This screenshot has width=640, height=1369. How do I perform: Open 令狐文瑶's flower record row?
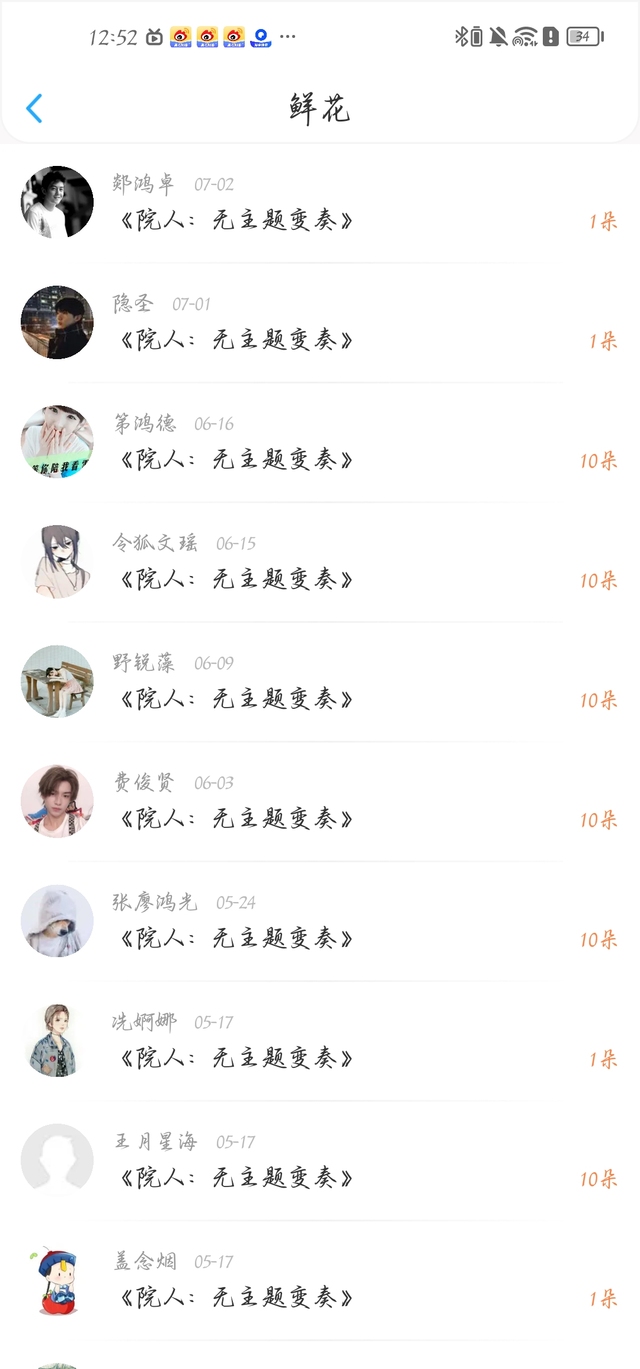tap(320, 563)
